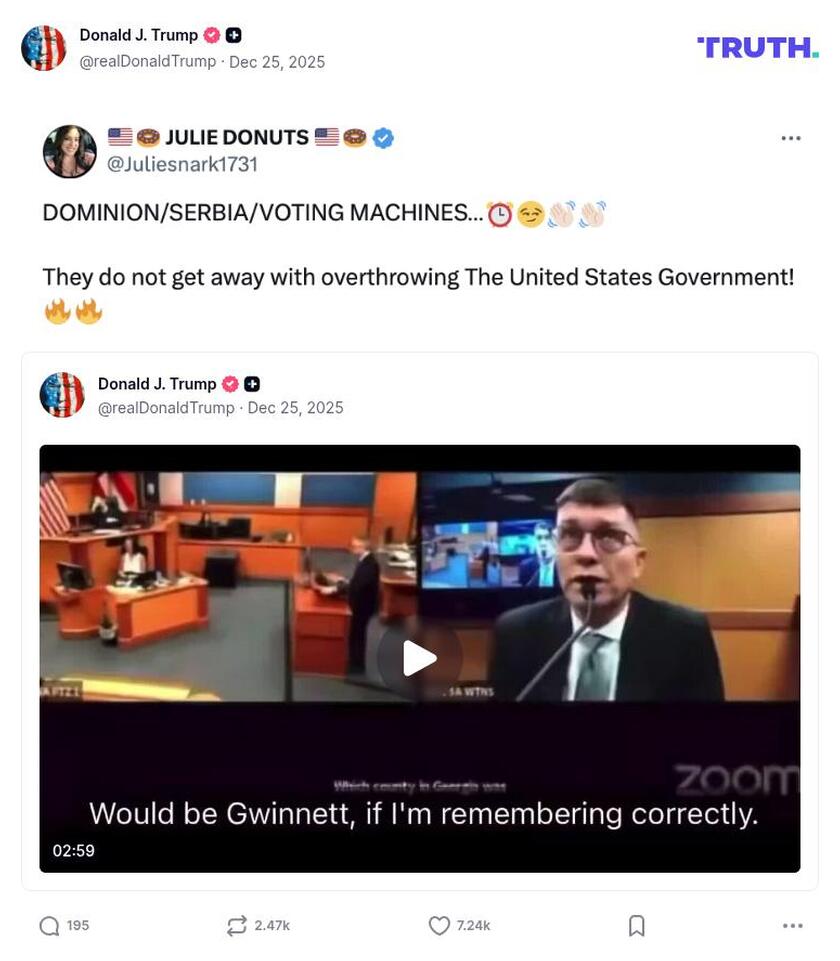Image resolution: width=840 pixels, height=961 pixels.
Task: Visit the @Juliesnark1731 handle
Action: (x=182, y=164)
